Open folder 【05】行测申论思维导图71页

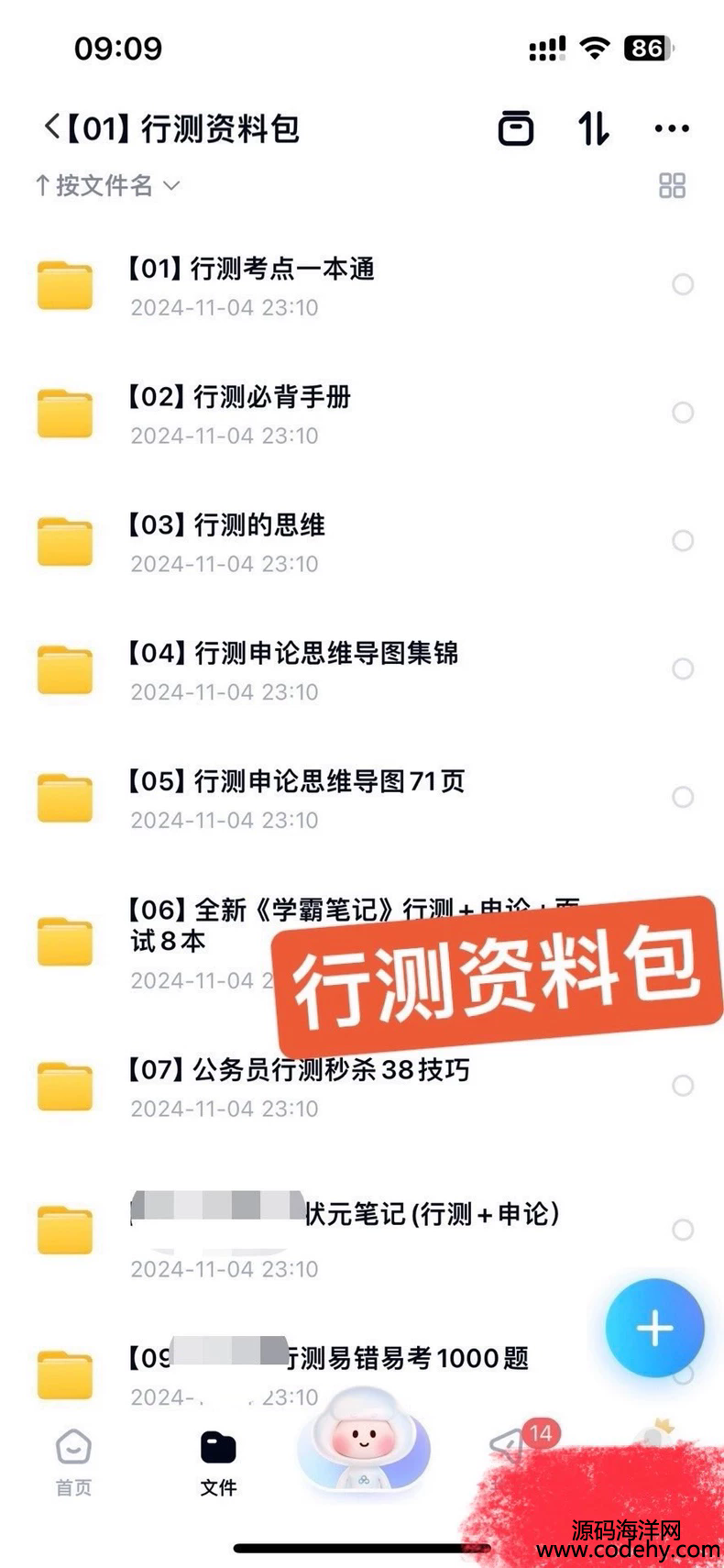(x=297, y=782)
